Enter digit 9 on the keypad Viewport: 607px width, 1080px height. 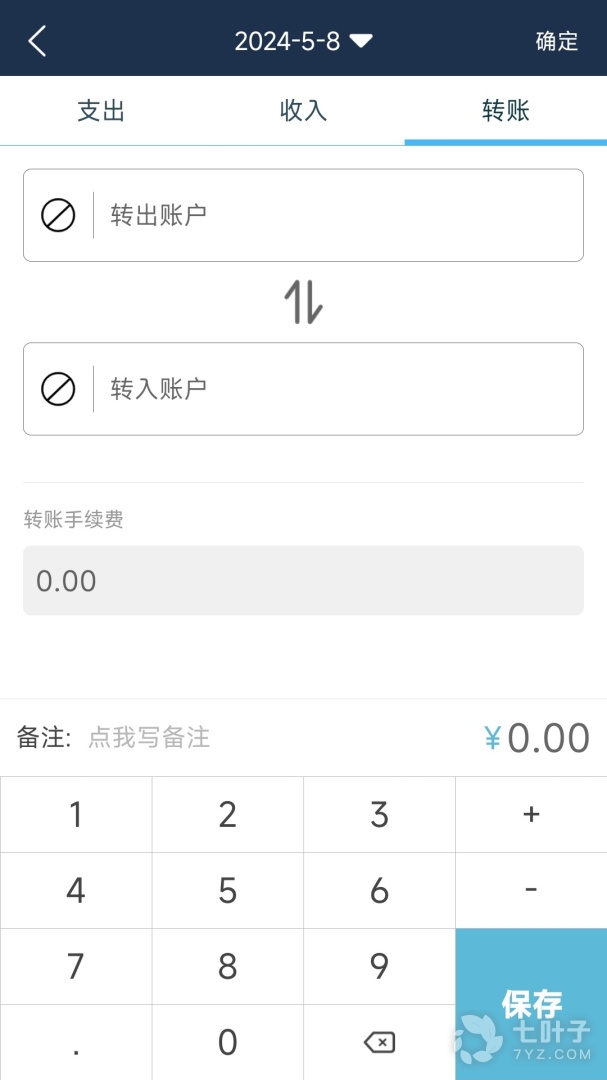[379, 966]
